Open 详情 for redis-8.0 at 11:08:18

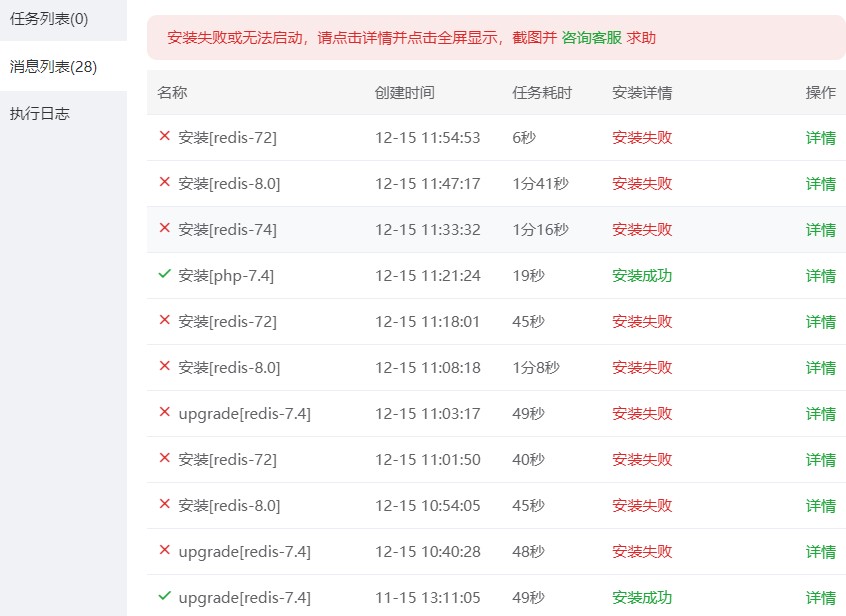pos(820,368)
